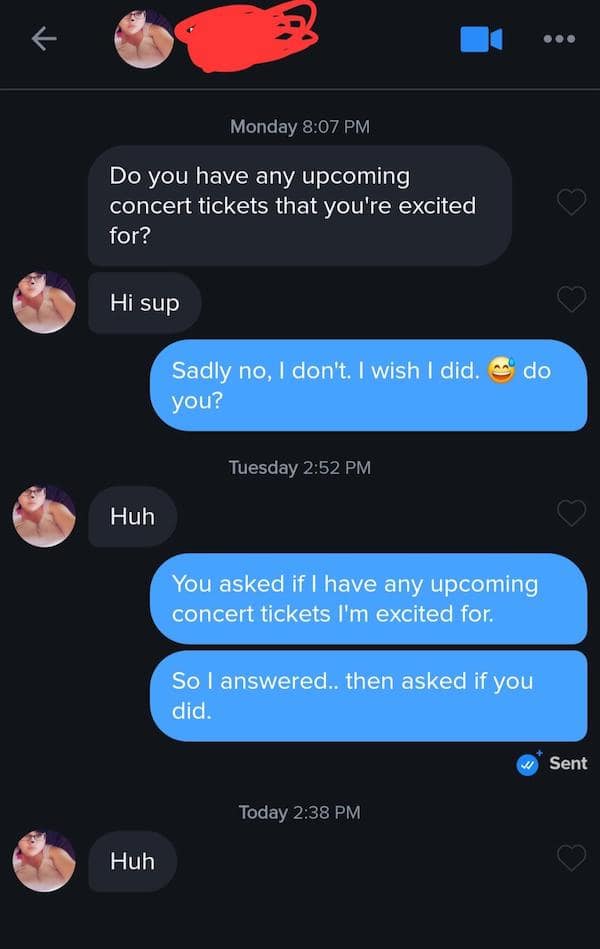Screen dimensions: 600x949
Task: Go back using the arrow
Action: 42,39
